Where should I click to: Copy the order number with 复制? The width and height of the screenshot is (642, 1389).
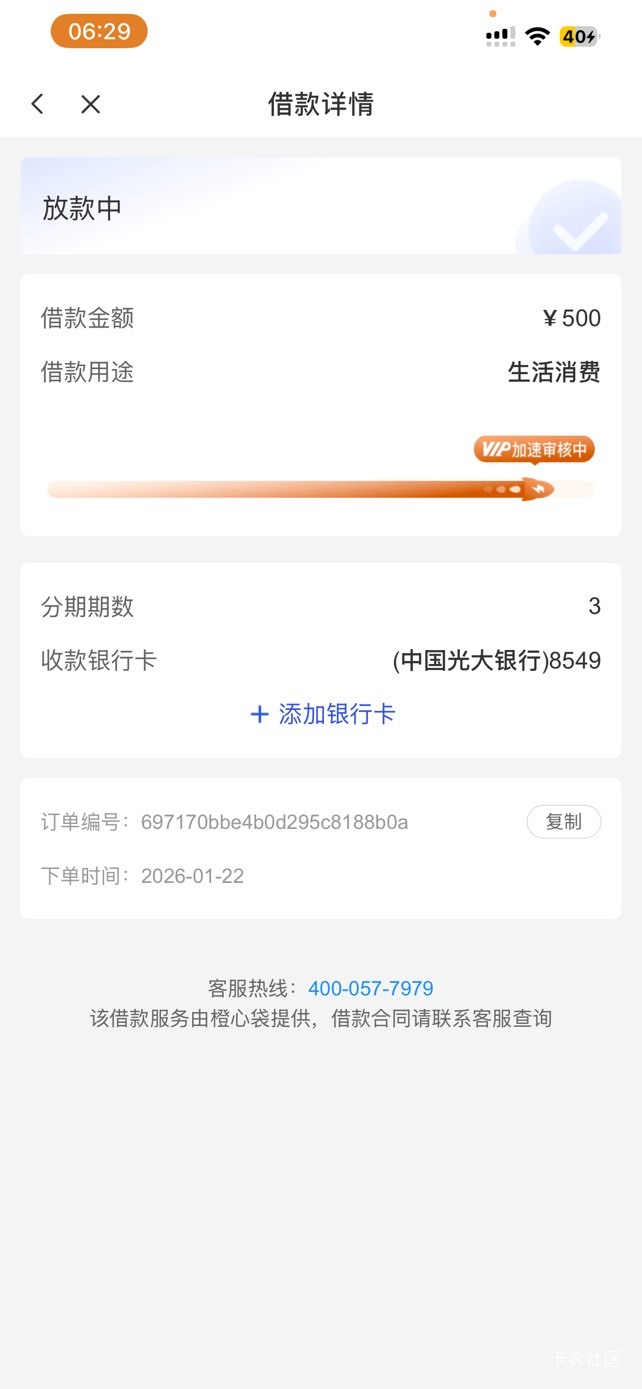[564, 822]
